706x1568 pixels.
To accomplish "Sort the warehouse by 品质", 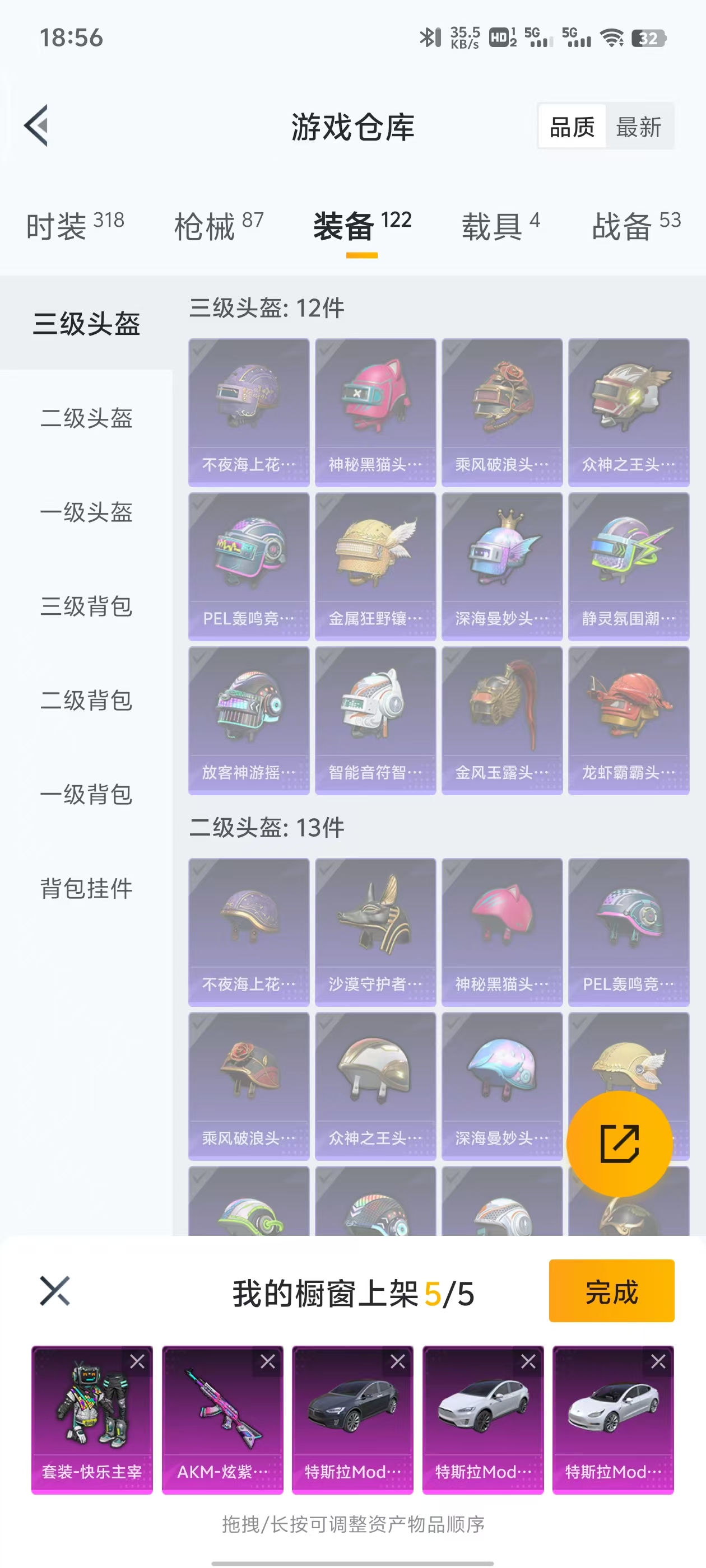I will pos(572,127).
